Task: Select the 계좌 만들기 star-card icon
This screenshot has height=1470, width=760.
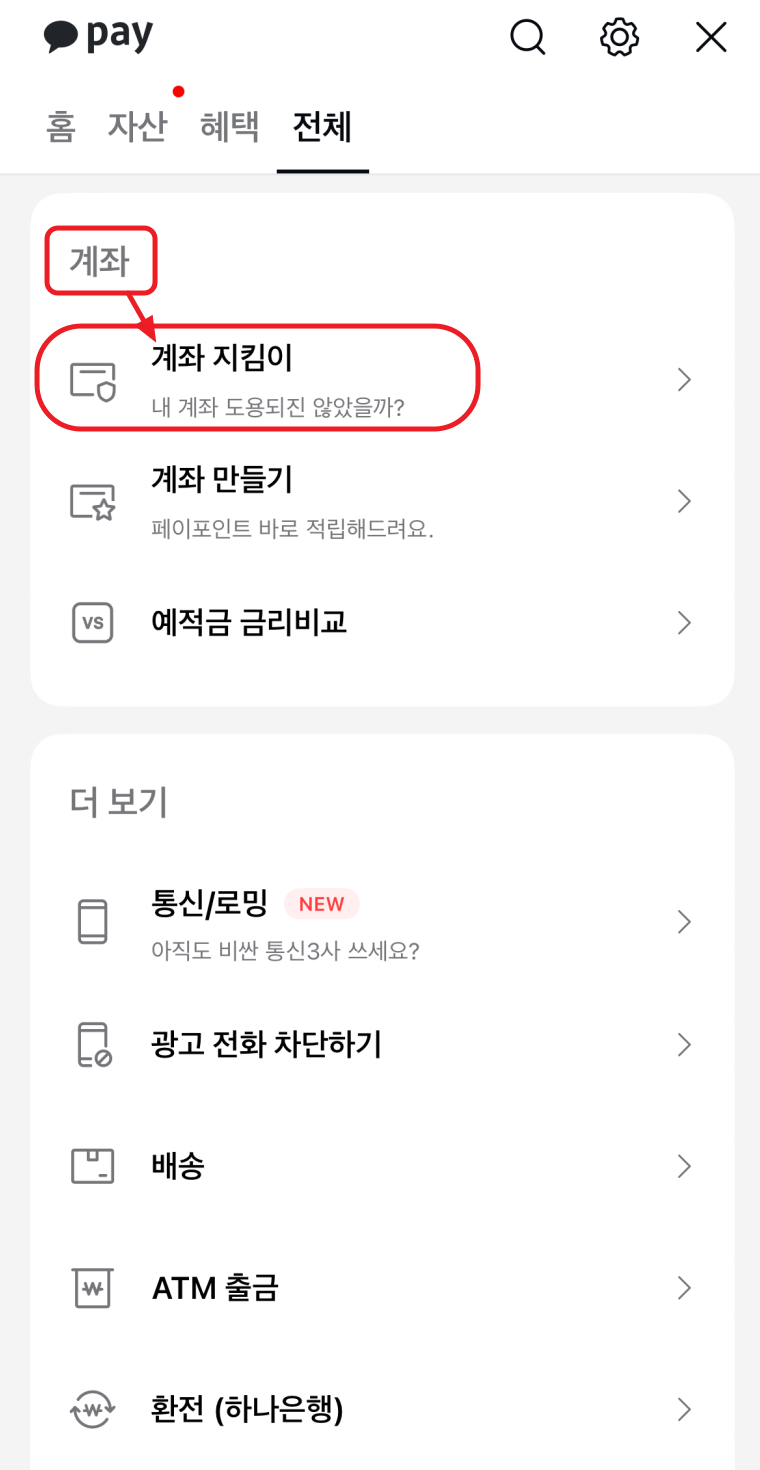Action: [92, 501]
